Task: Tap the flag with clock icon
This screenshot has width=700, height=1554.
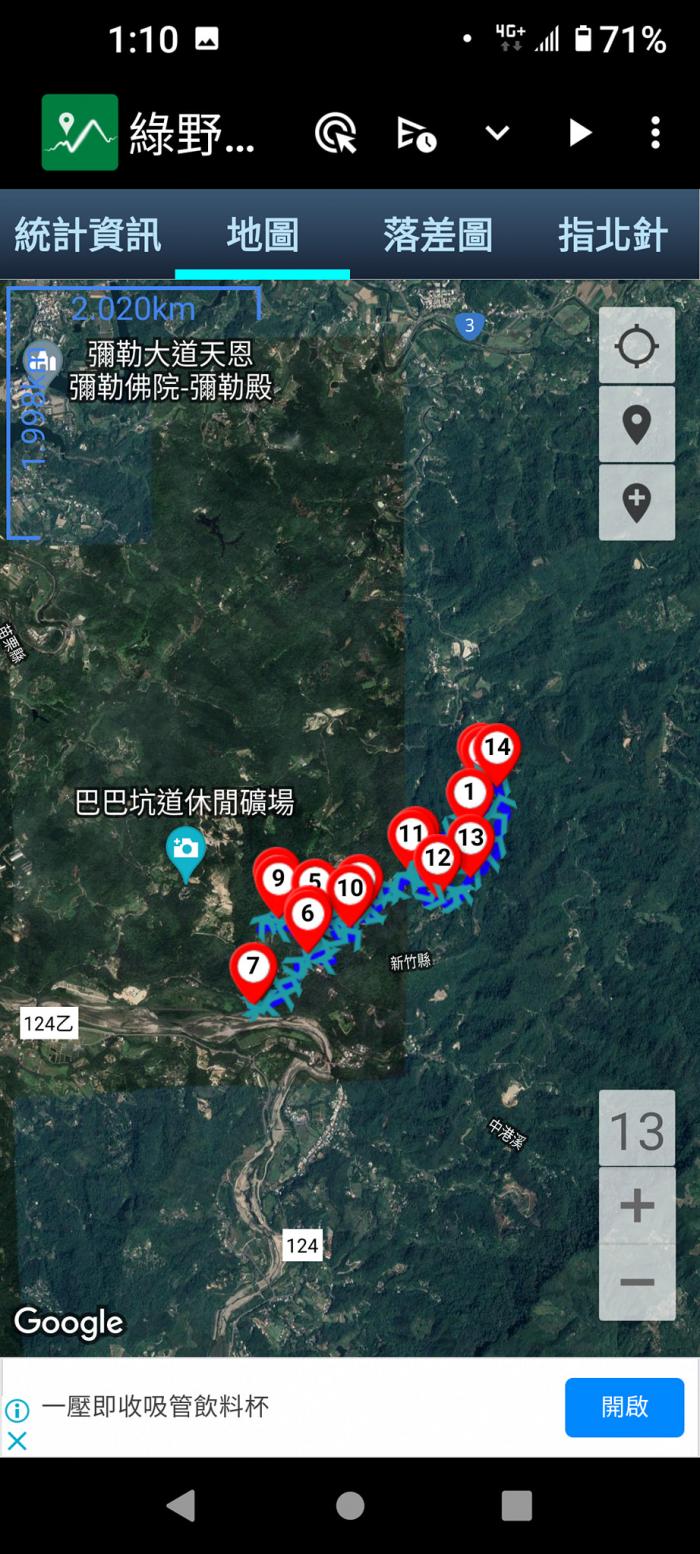Action: click(x=416, y=133)
